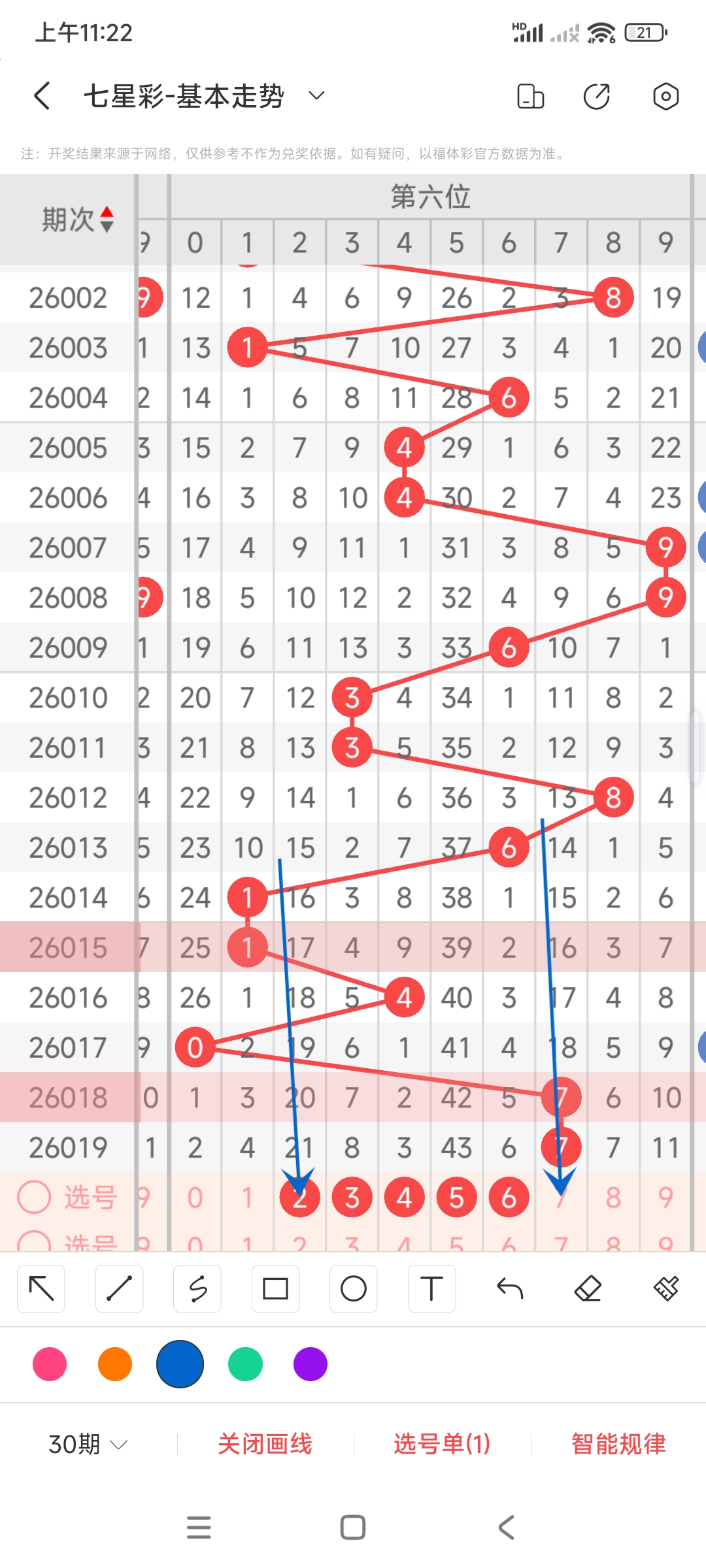The image size is (706, 1568).
Task: Share this trend chart
Action: 596,96
